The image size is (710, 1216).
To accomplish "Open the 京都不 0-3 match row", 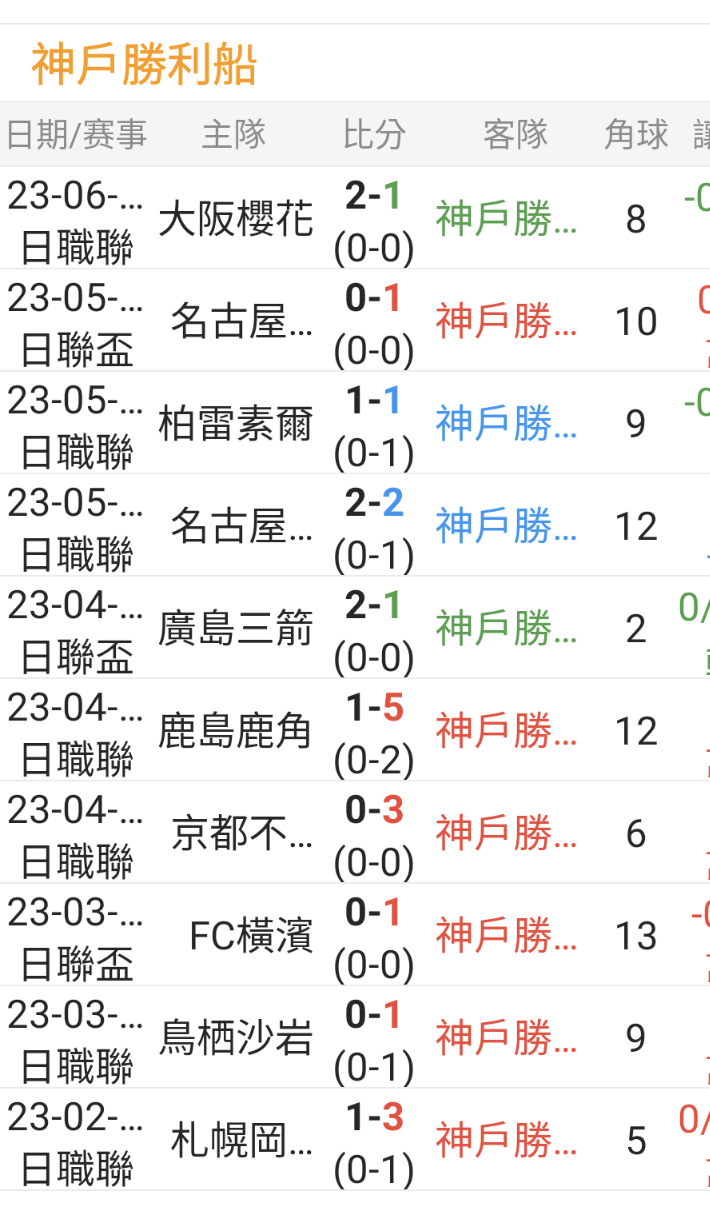I will pyautogui.click(x=355, y=833).
